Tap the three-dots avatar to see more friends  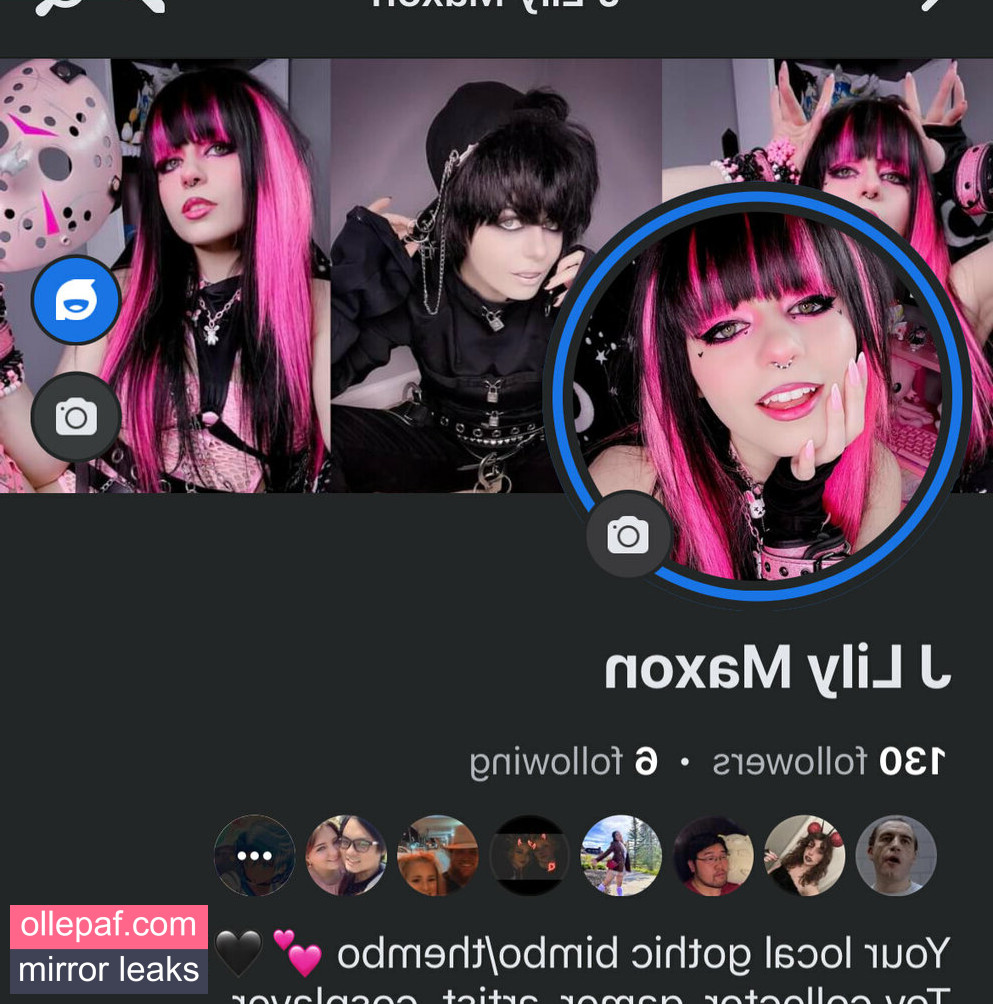[255, 856]
